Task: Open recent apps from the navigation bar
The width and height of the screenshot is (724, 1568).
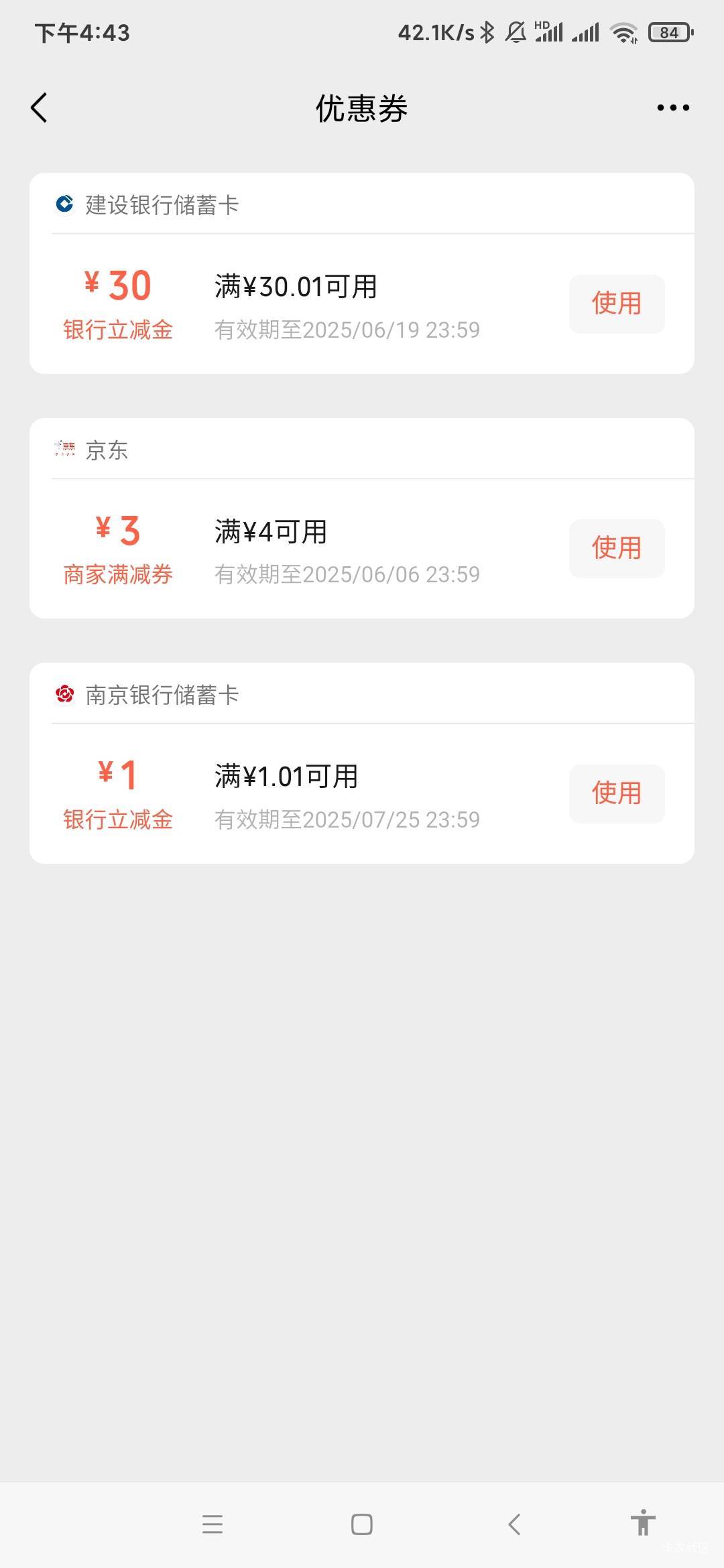Action: pyautogui.click(x=213, y=1524)
